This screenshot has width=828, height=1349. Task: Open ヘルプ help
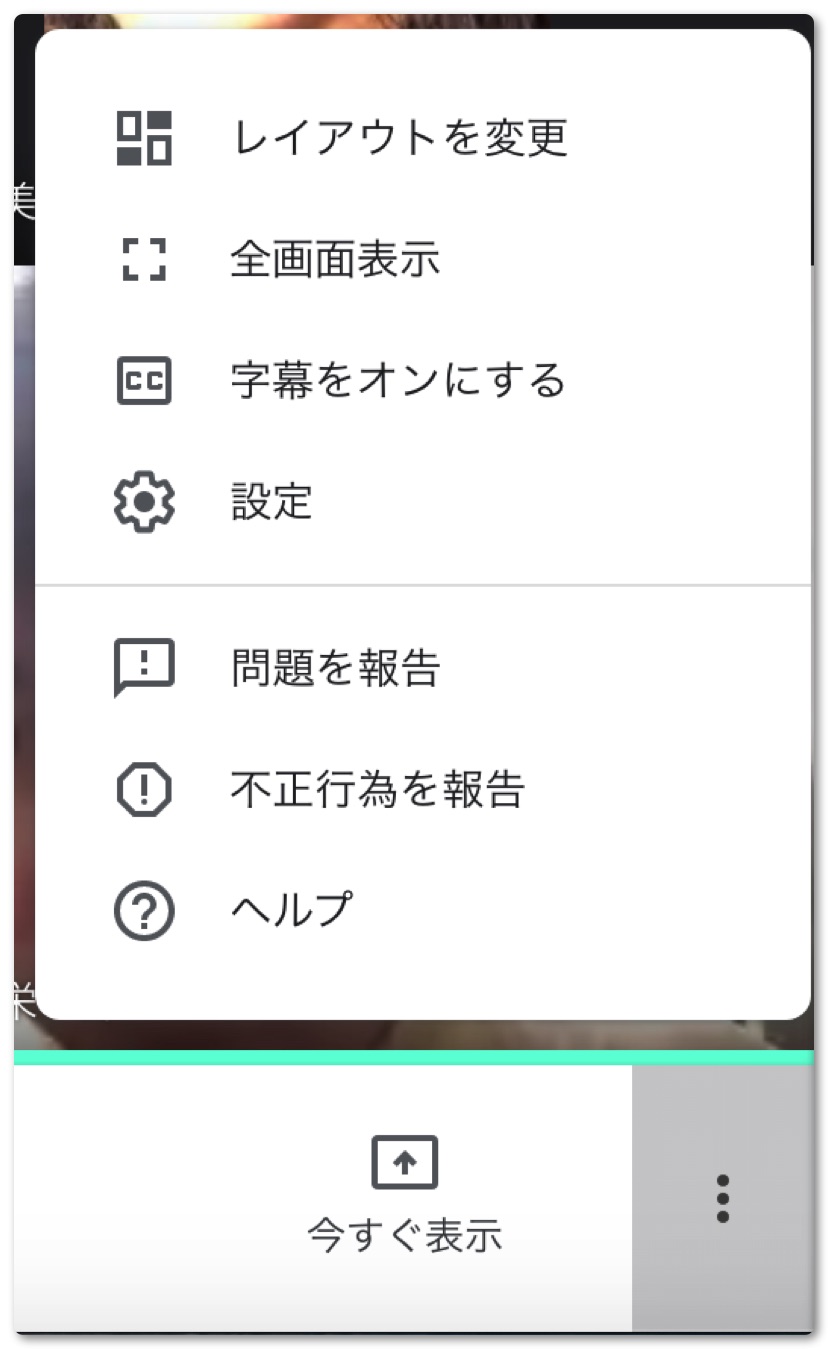coord(291,911)
